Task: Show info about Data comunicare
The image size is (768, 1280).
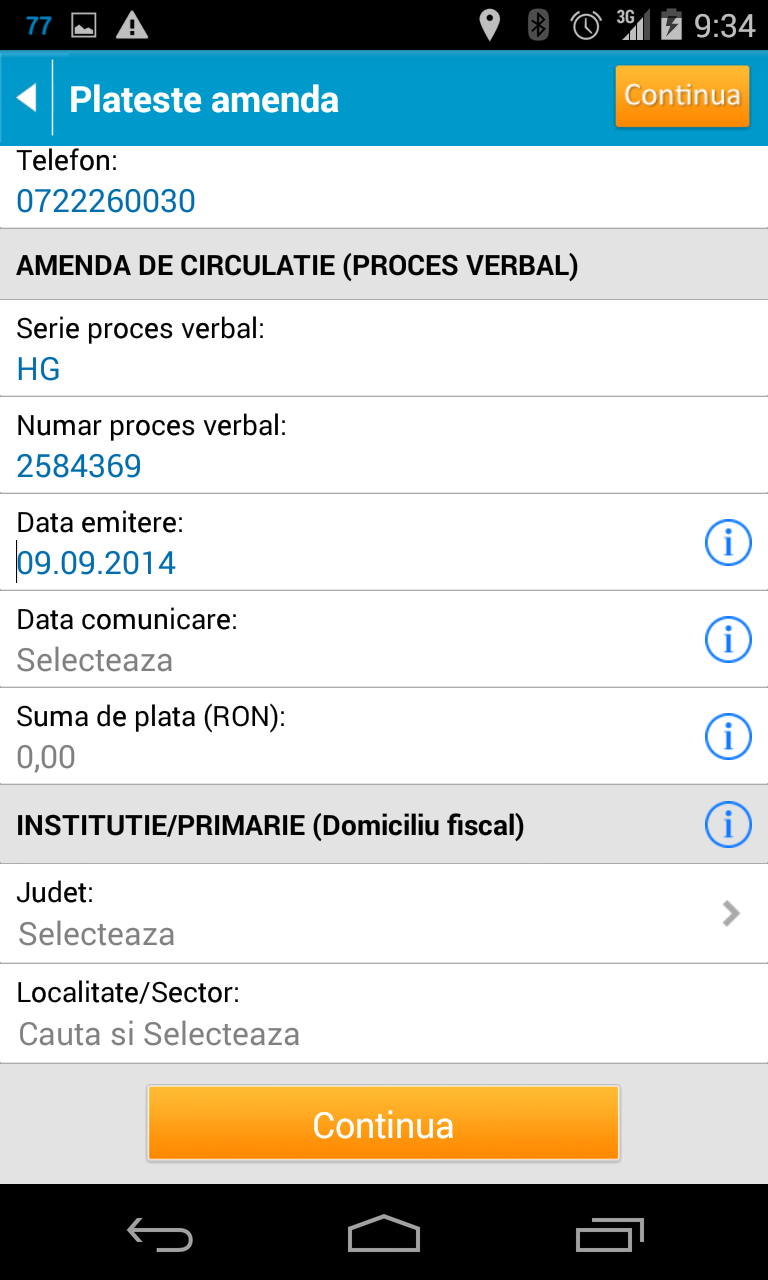Action: [728, 640]
